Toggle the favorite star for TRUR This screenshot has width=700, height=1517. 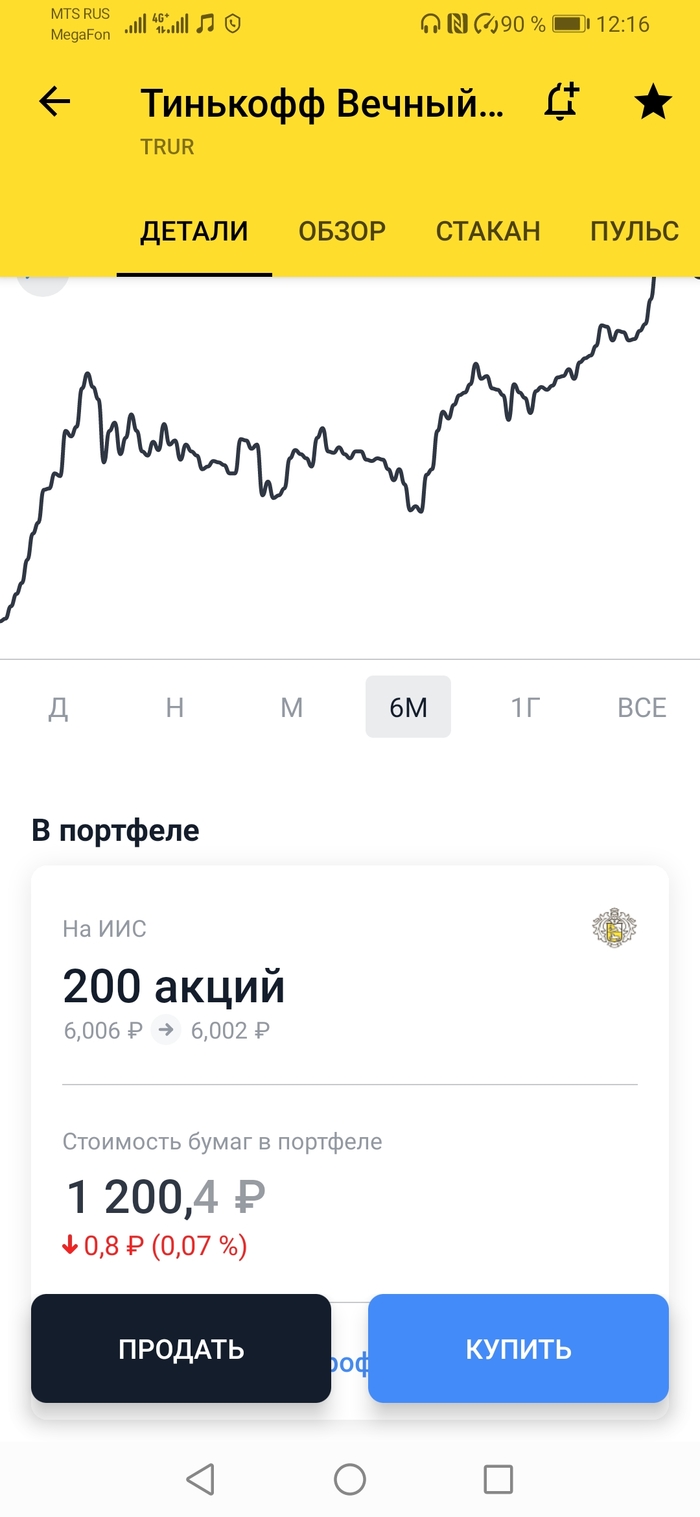tap(653, 102)
